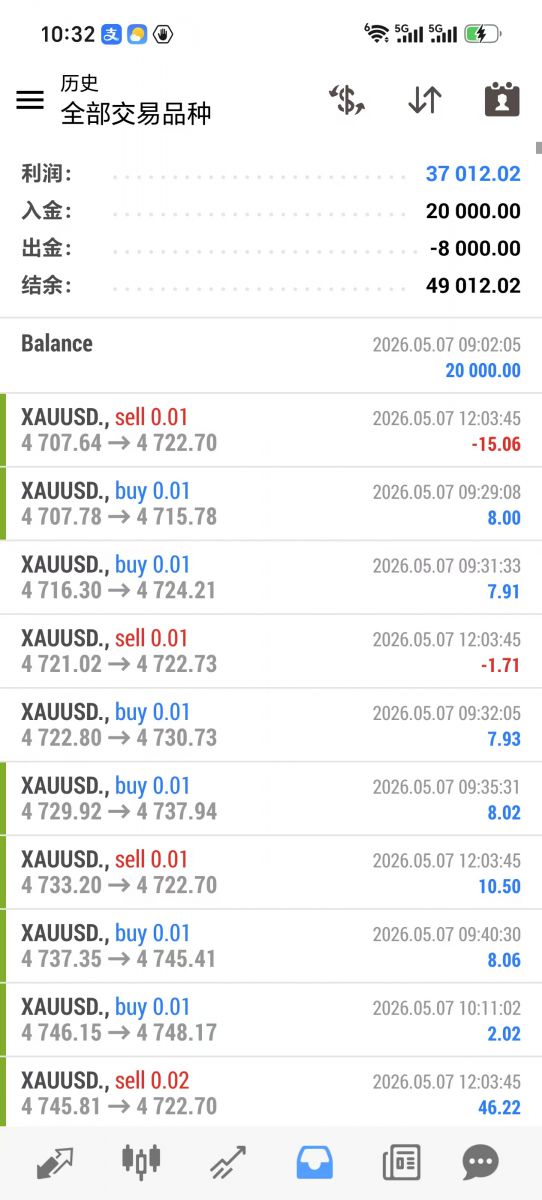Expand the buy trade with 7.91 profit
This screenshot has height=1200, width=542.
pos(271,578)
